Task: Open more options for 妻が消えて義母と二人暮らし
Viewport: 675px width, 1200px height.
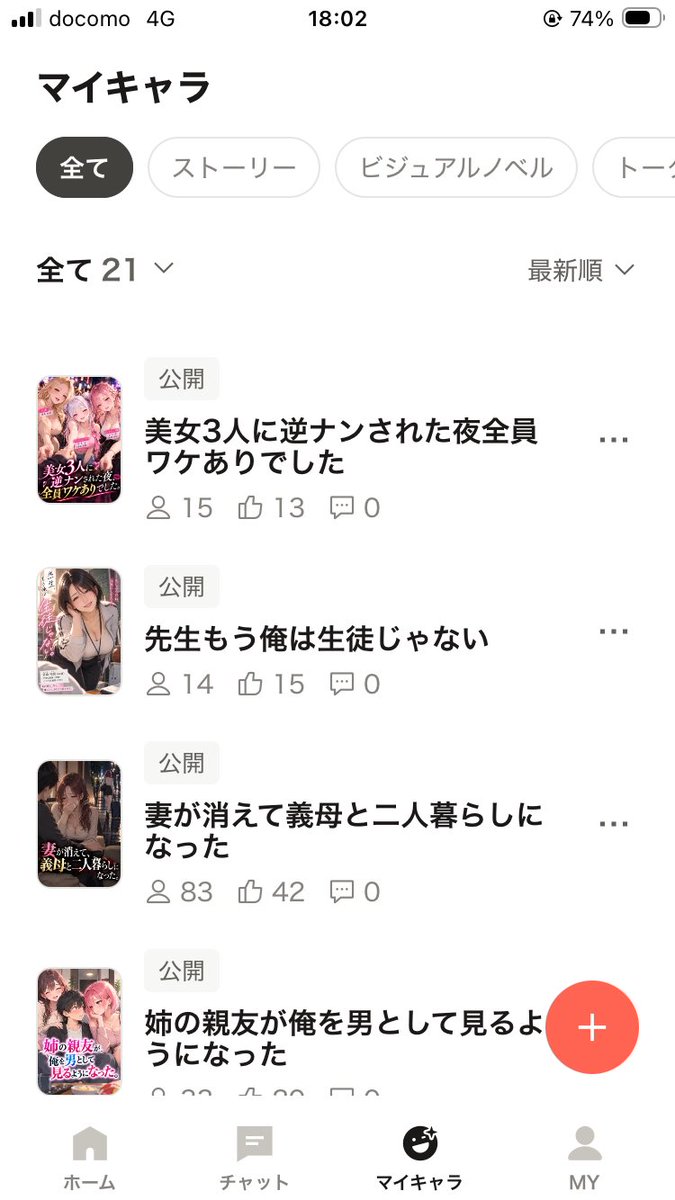Action: [613, 823]
